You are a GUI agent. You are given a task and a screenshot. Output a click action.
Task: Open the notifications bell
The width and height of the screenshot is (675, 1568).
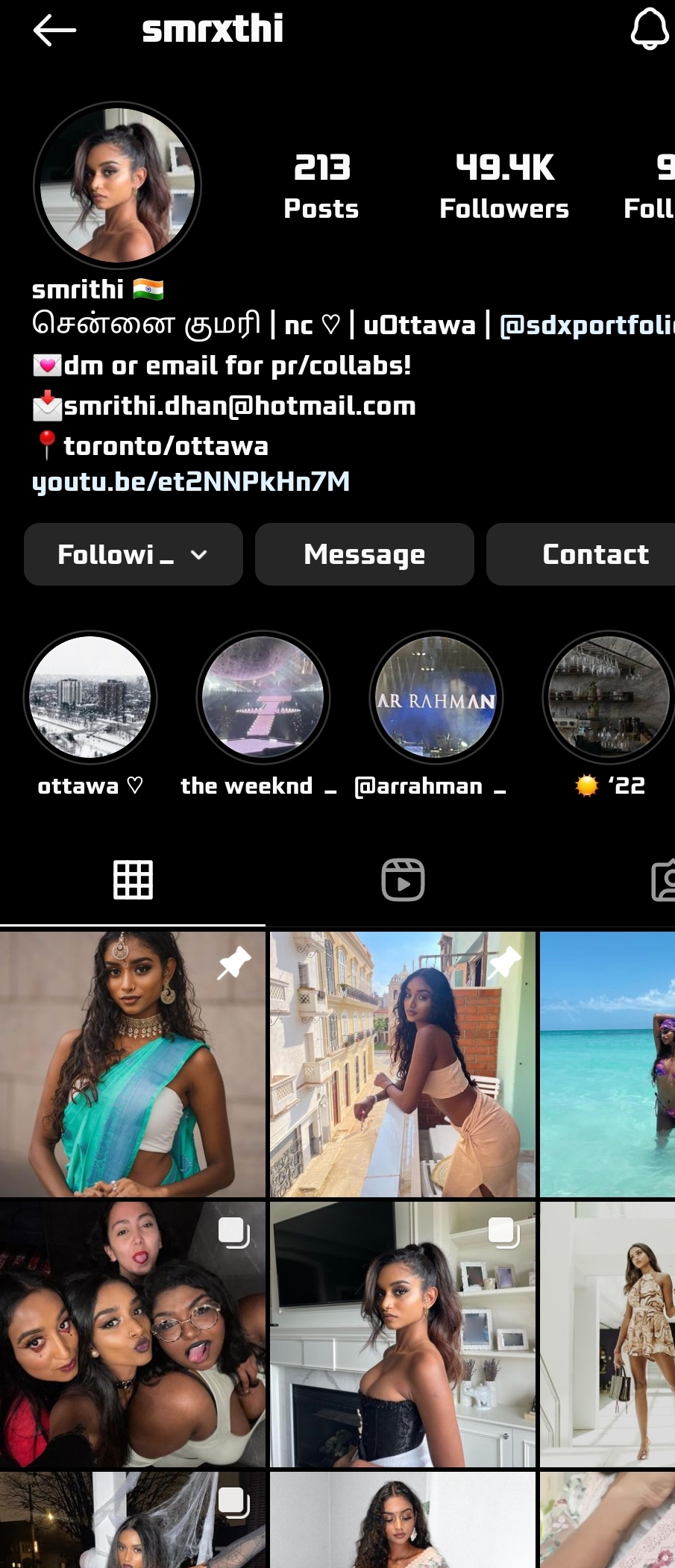[x=650, y=30]
